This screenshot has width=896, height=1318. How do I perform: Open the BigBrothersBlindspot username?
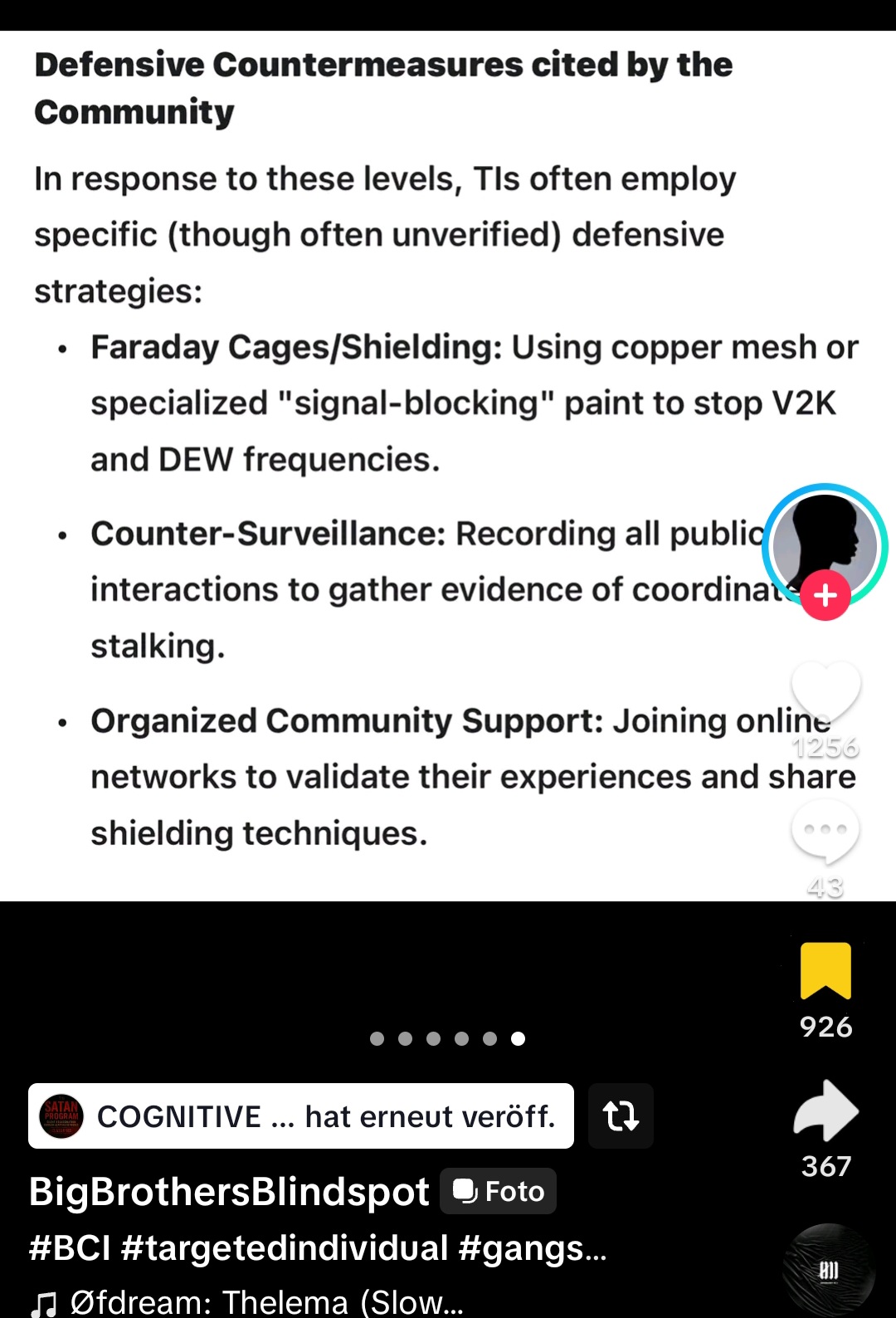[229, 1192]
